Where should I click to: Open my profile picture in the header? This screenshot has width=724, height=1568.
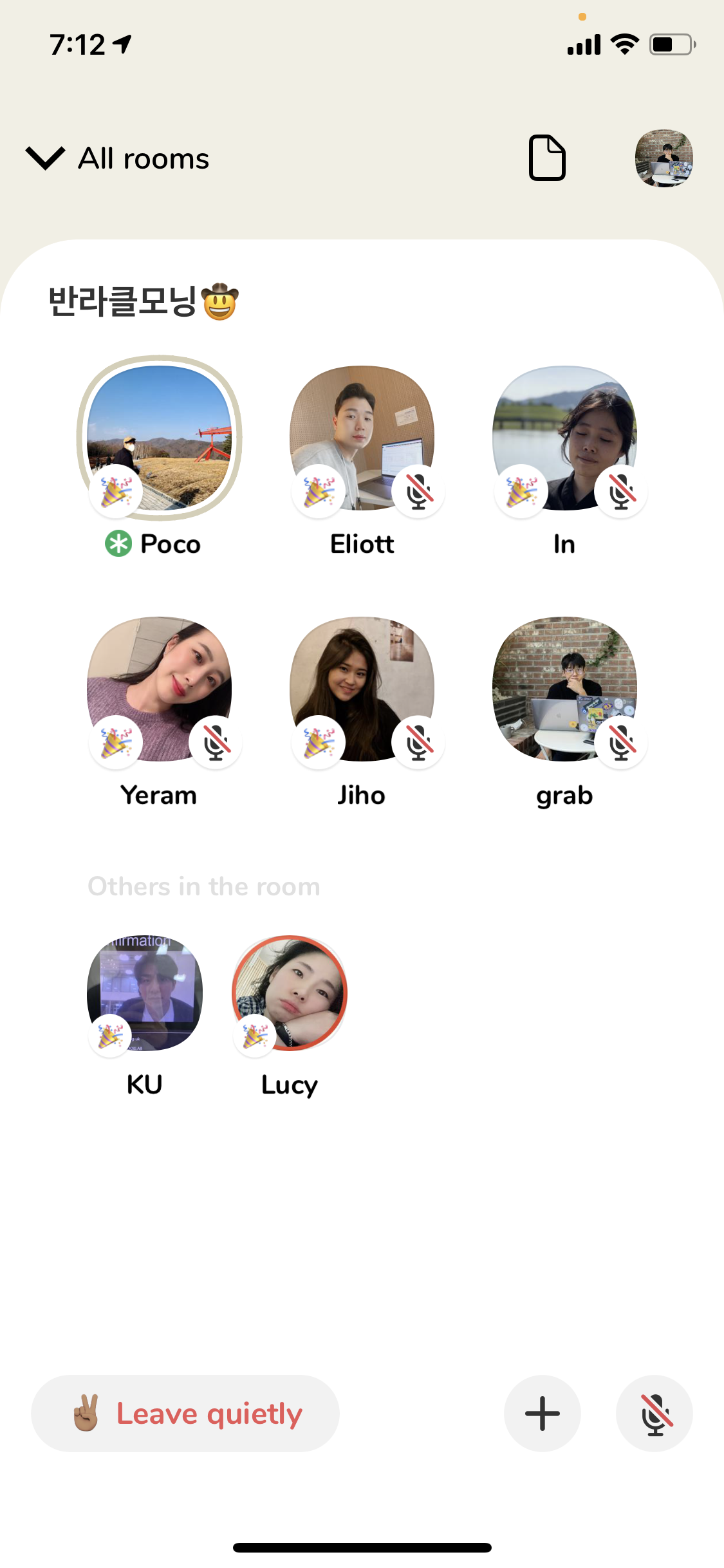664,158
